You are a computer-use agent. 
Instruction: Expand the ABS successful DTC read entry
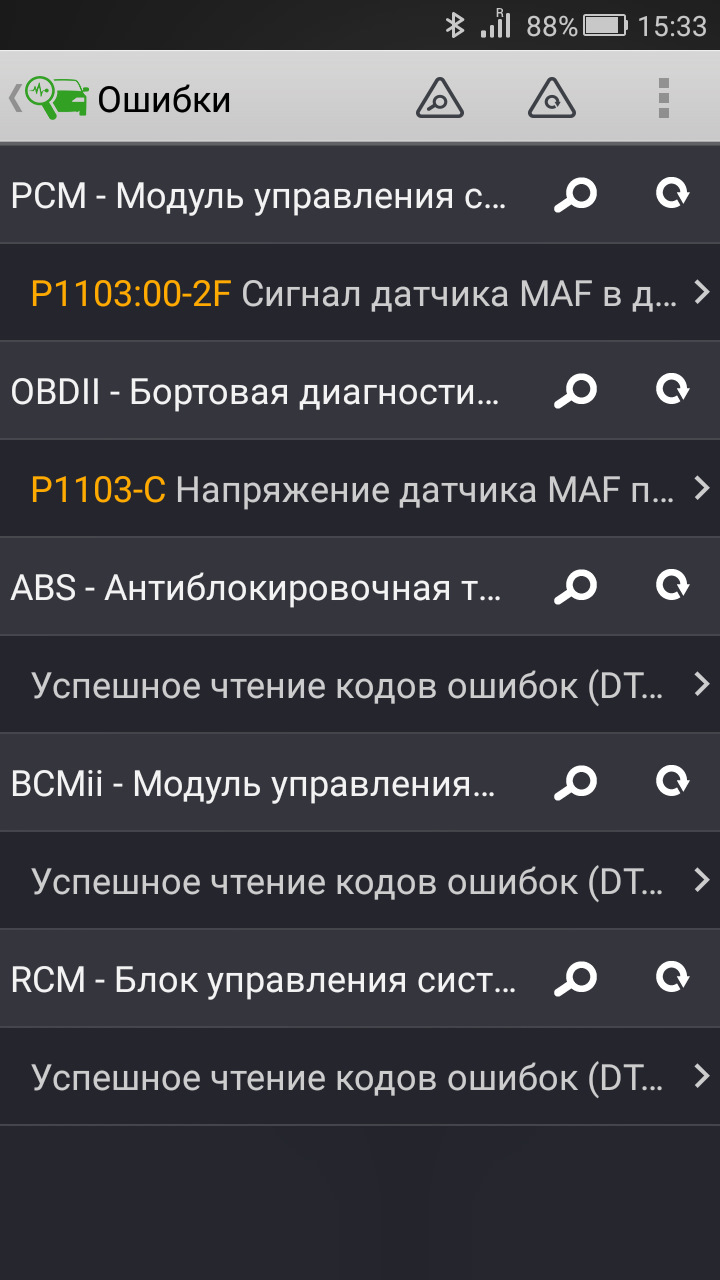[360, 685]
